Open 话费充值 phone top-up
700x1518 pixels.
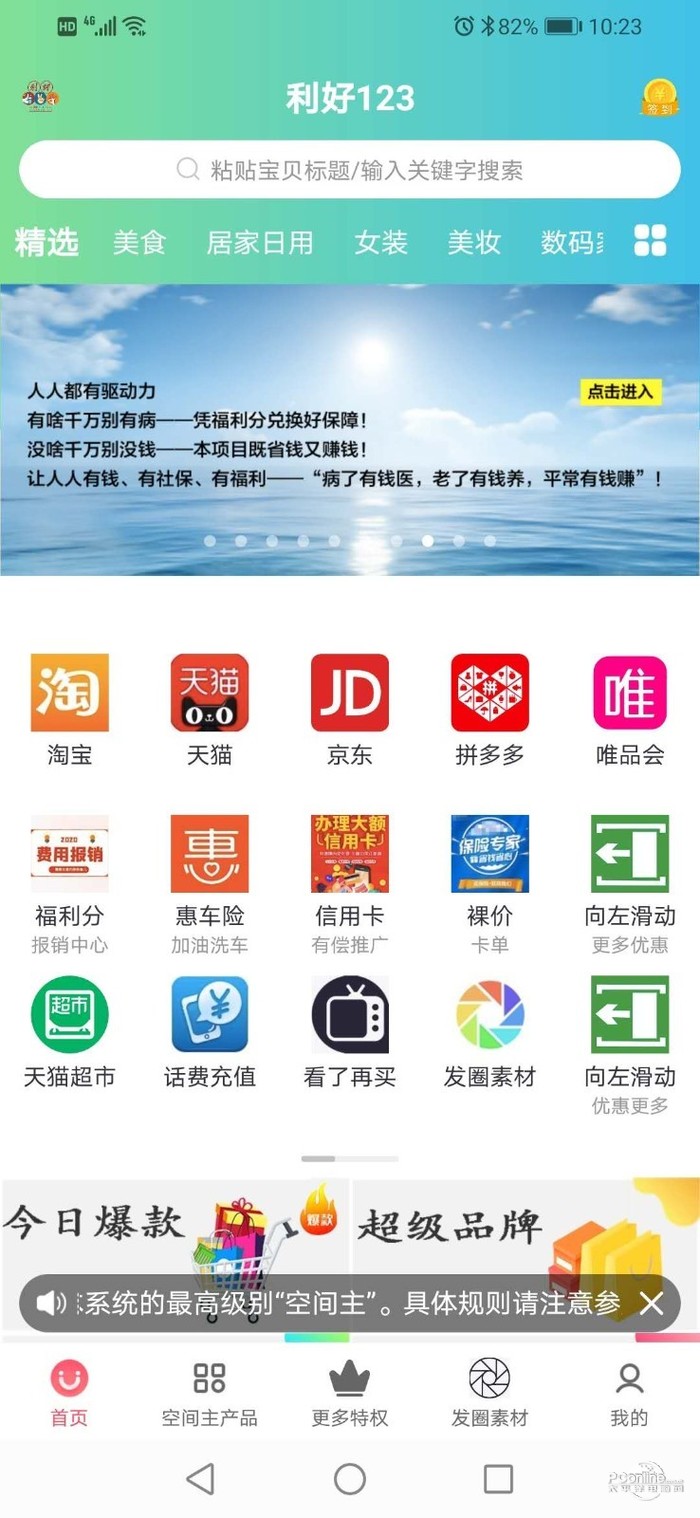209,1031
